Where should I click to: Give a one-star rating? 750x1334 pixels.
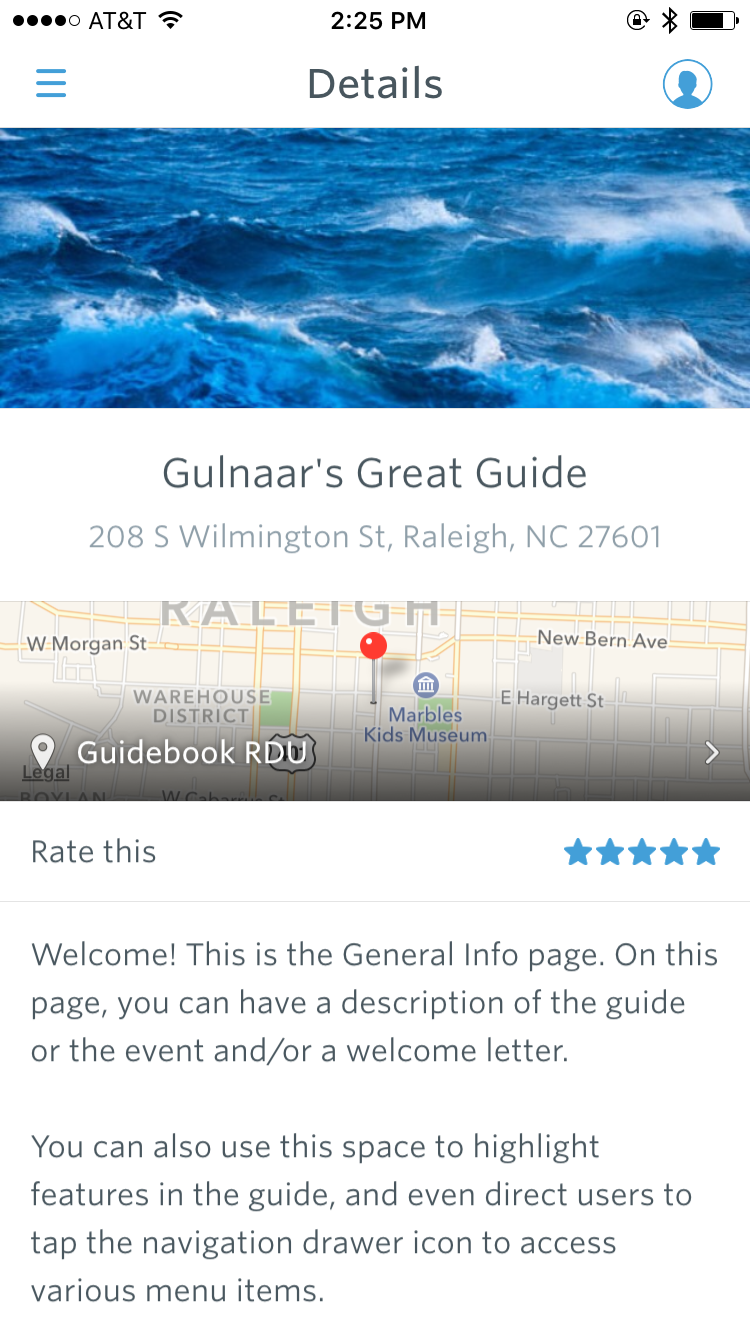578,852
